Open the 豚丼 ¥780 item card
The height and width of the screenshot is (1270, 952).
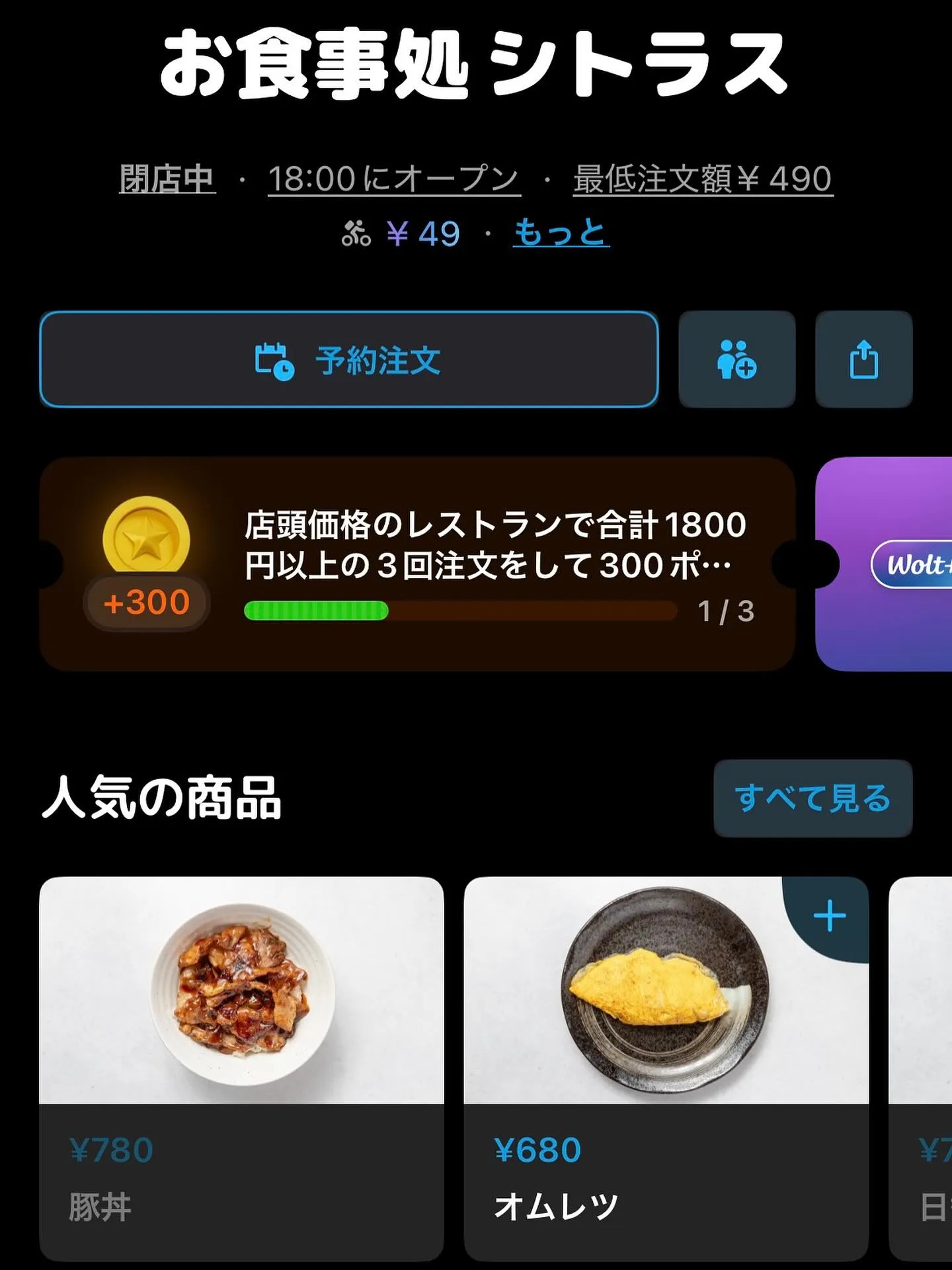point(241,1068)
